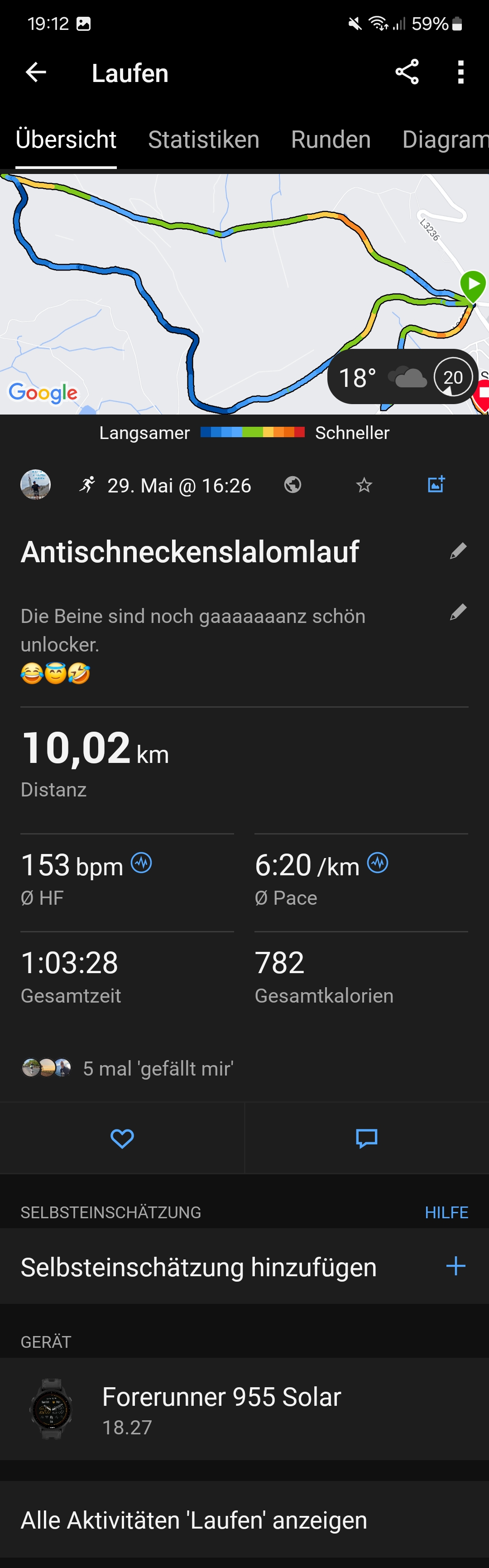The image size is (489, 1568).
Task: Open the route map in full view
Action: [182, 292]
